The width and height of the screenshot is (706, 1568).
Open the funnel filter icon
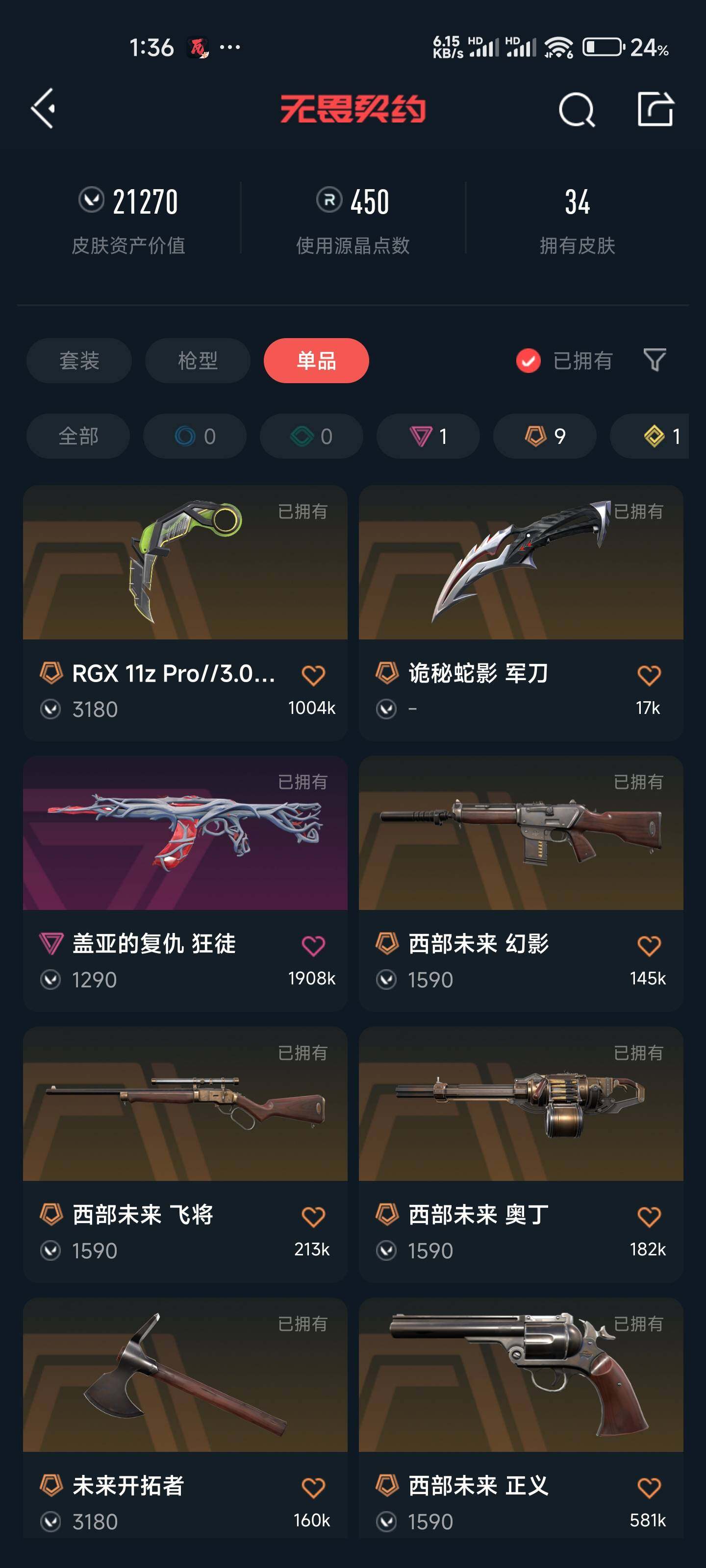point(654,360)
